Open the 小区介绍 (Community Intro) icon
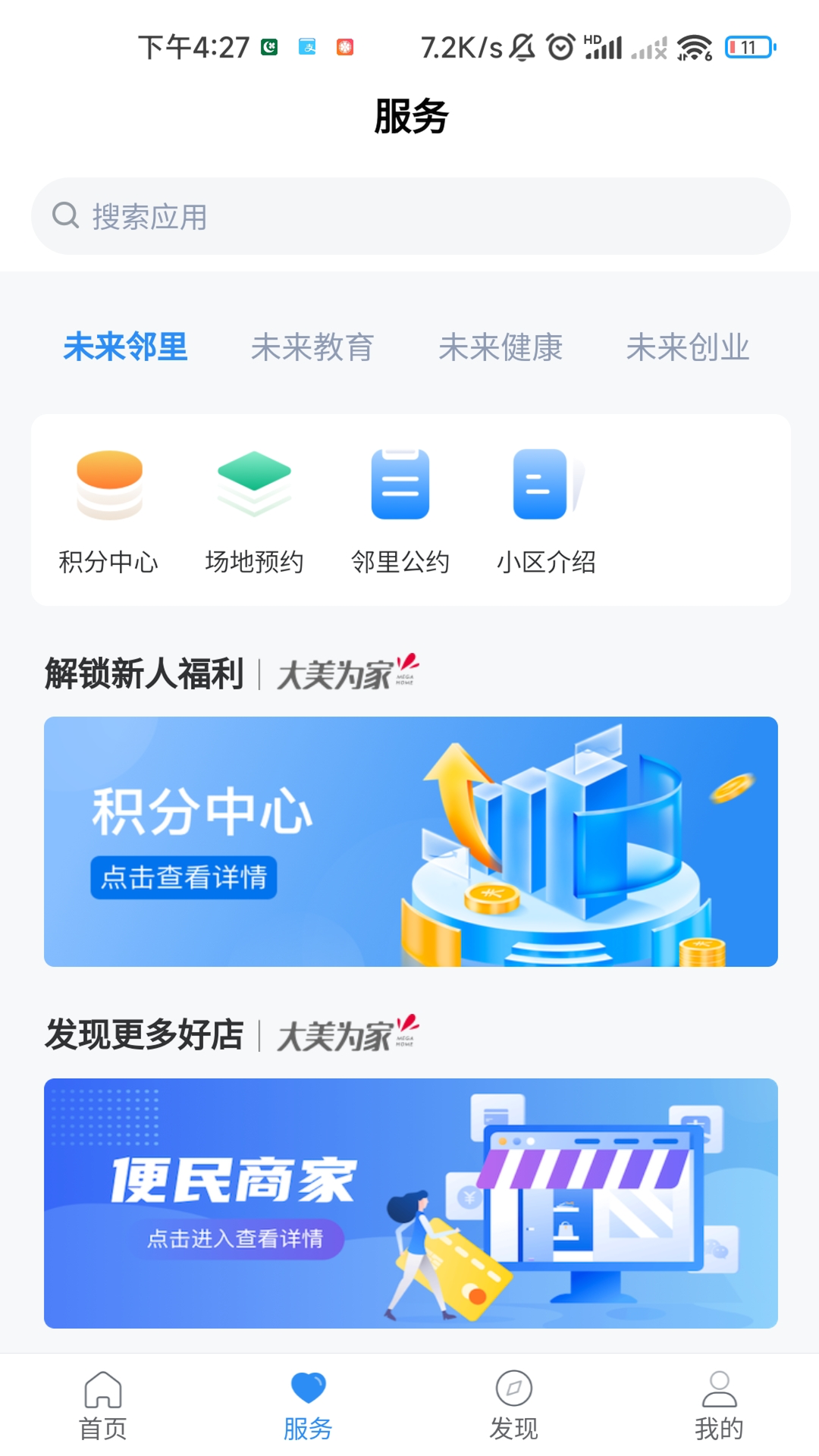 pos(543,485)
